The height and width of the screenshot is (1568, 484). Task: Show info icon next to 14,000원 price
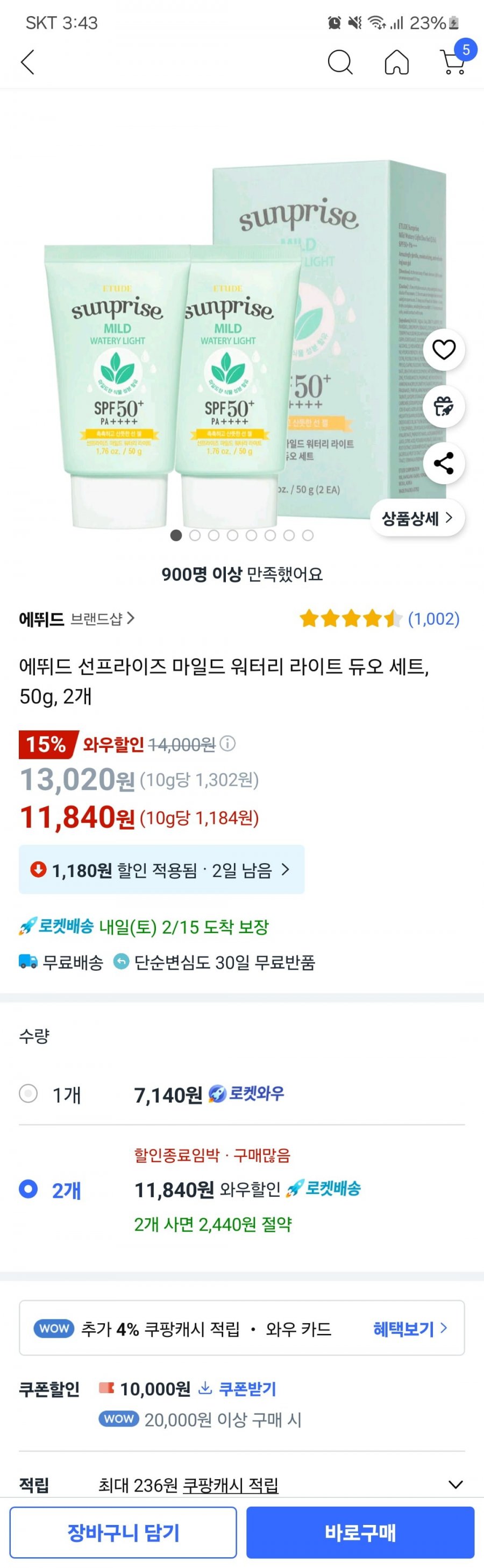pos(227,743)
